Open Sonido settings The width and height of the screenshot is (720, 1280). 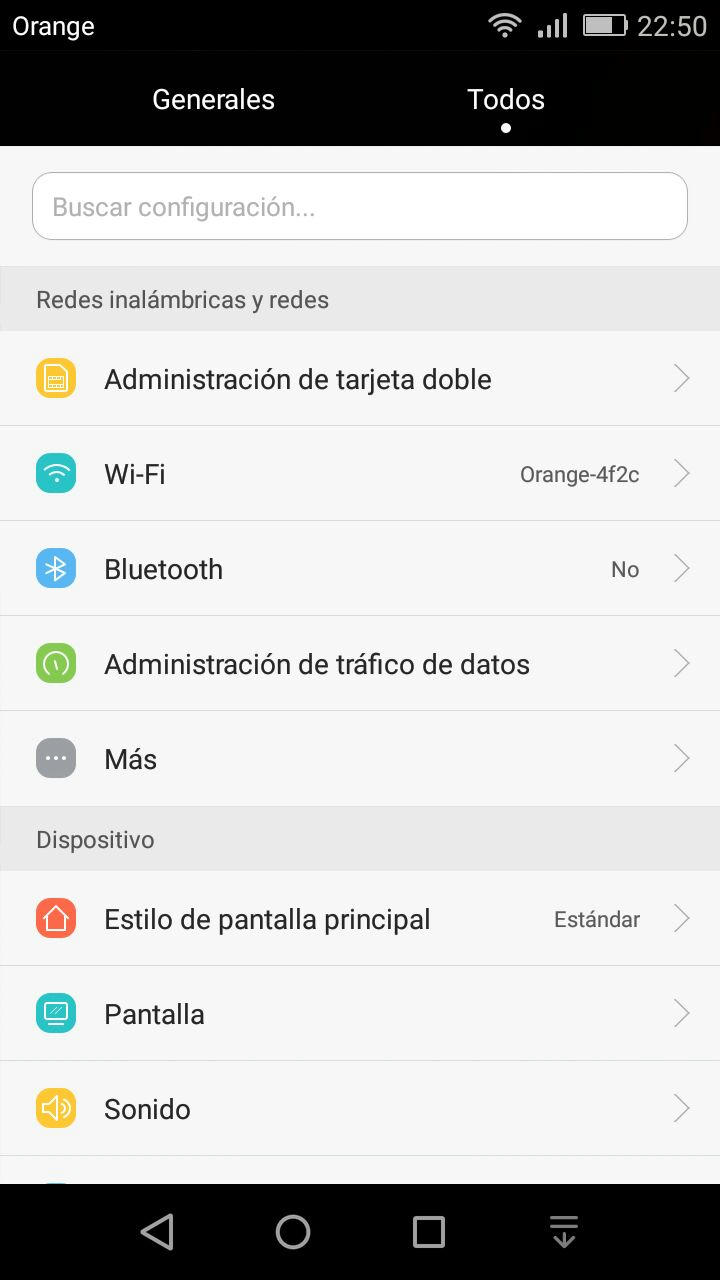360,1109
